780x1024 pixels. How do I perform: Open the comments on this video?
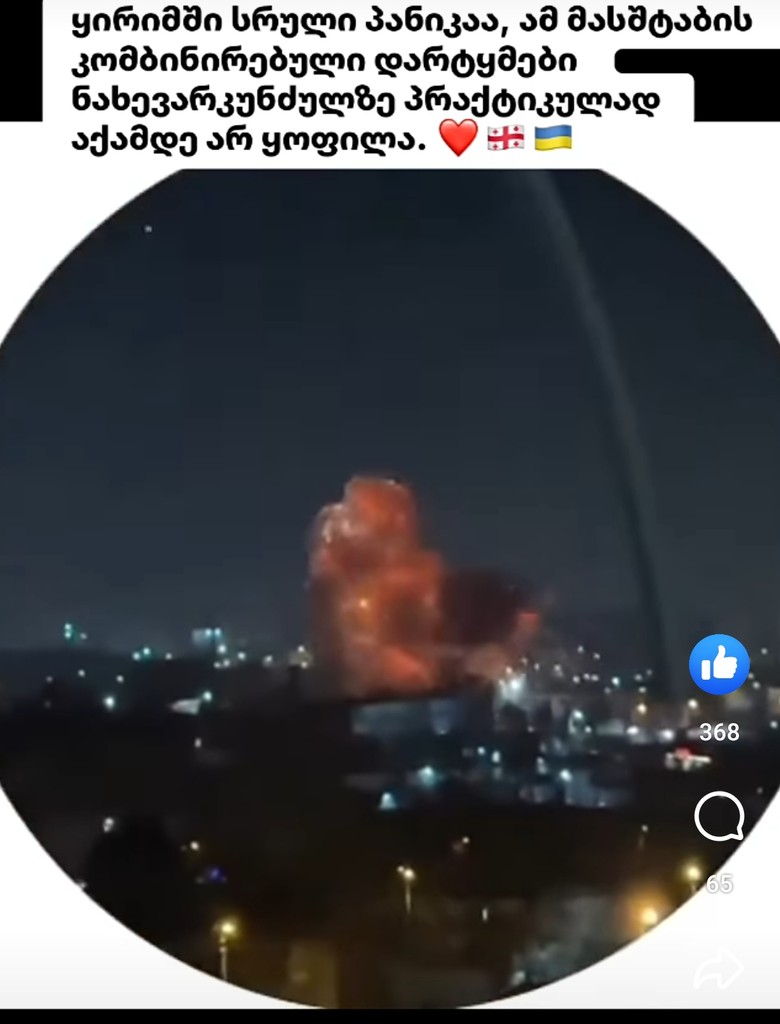pos(719,818)
